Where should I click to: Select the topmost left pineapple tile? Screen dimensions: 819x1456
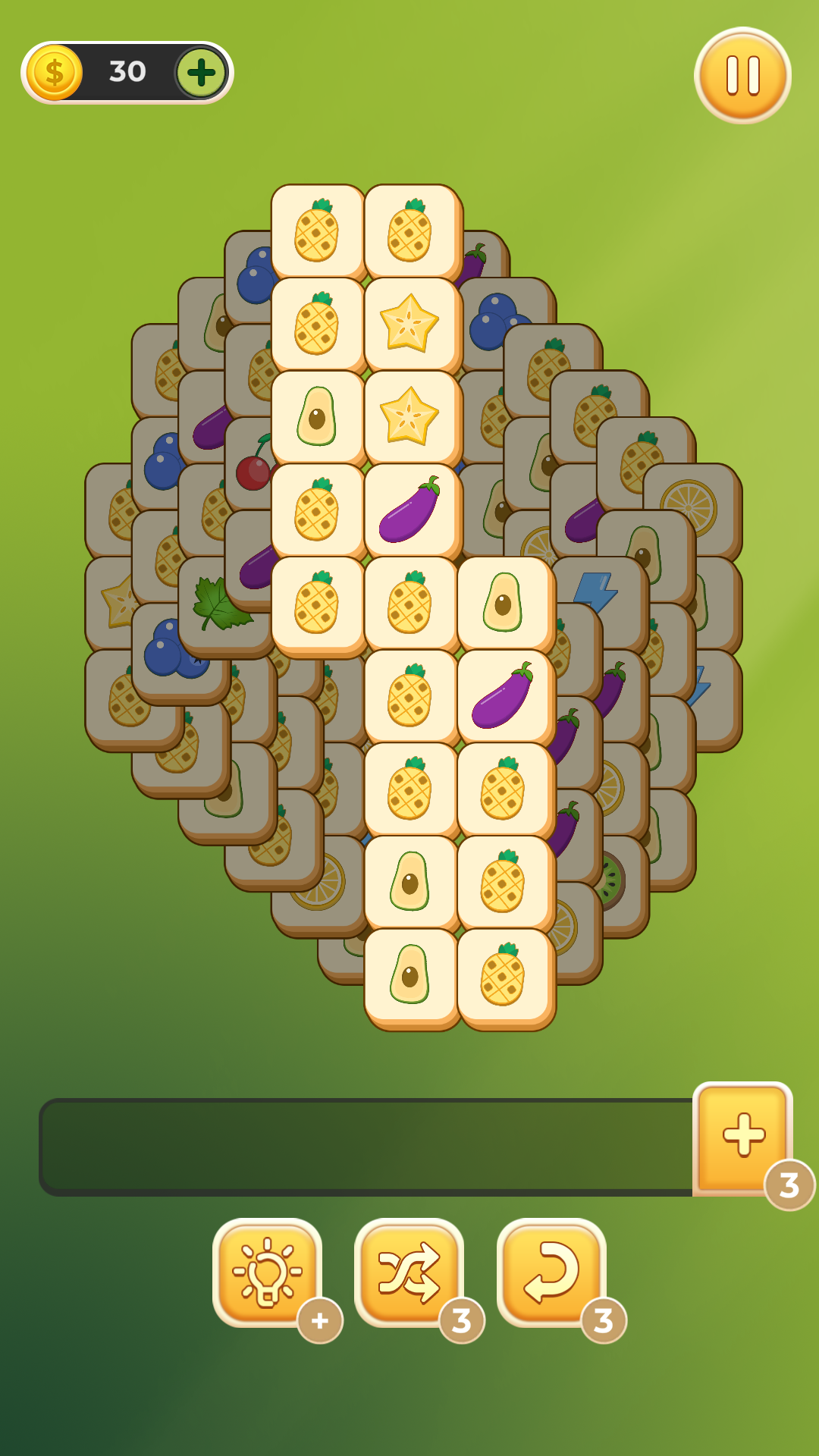click(x=318, y=231)
